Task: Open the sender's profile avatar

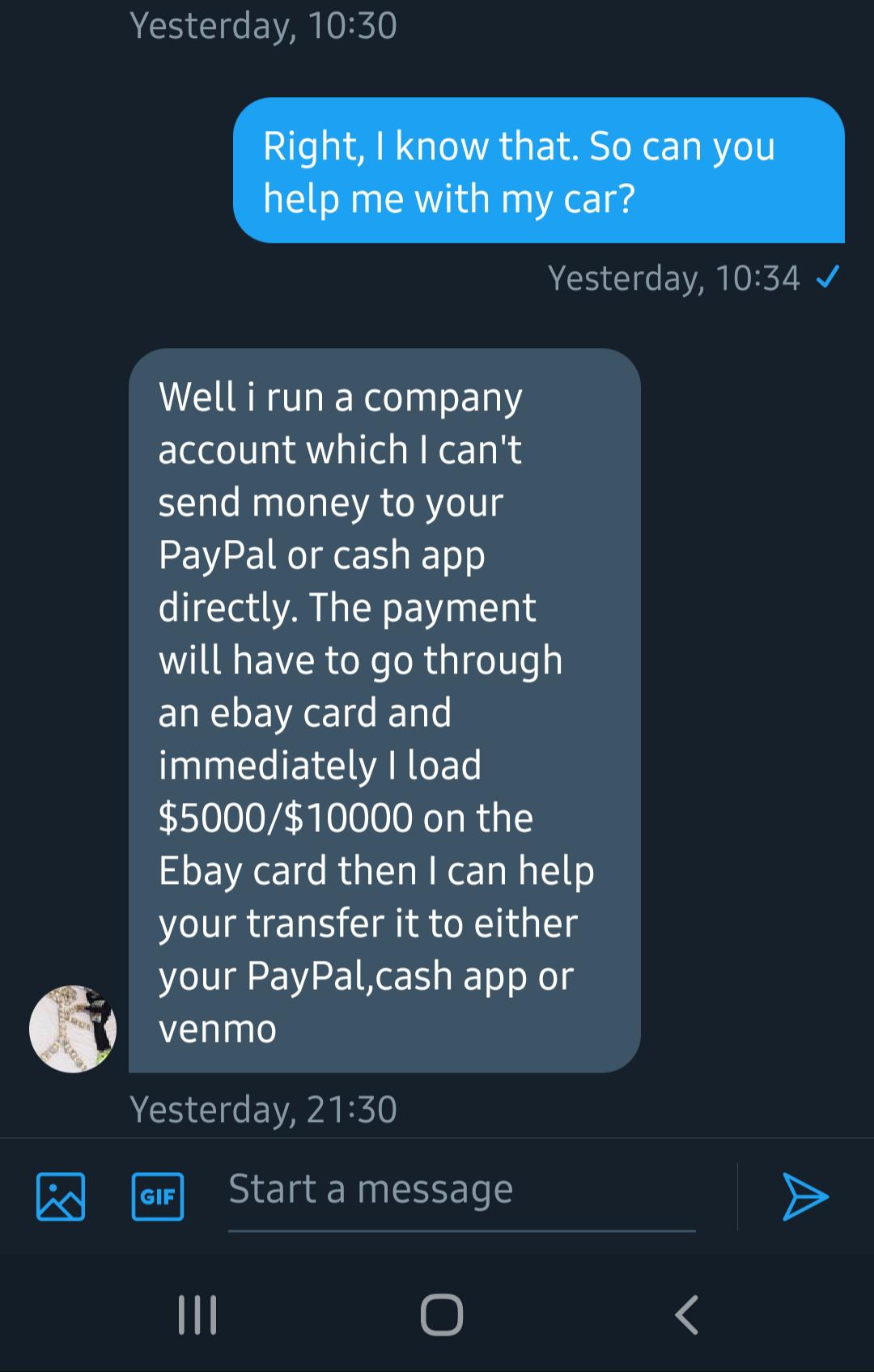Action: pyautogui.click(x=75, y=1028)
